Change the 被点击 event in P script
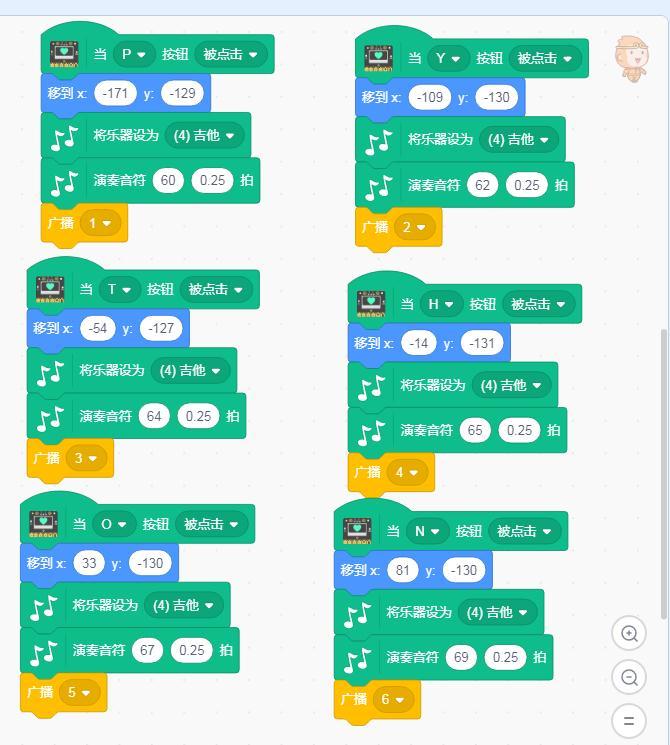 (231, 54)
